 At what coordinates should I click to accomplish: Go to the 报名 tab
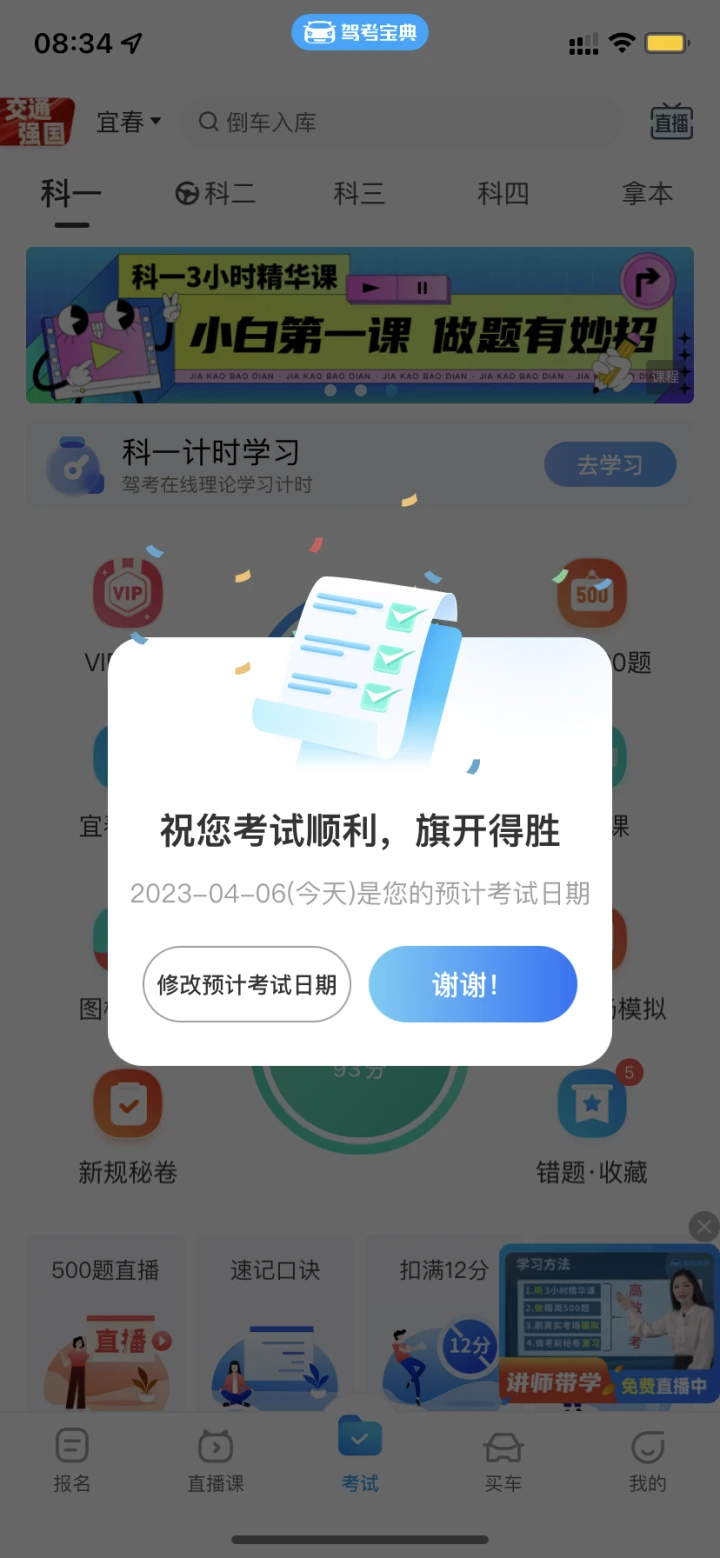tap(72, 1460)
